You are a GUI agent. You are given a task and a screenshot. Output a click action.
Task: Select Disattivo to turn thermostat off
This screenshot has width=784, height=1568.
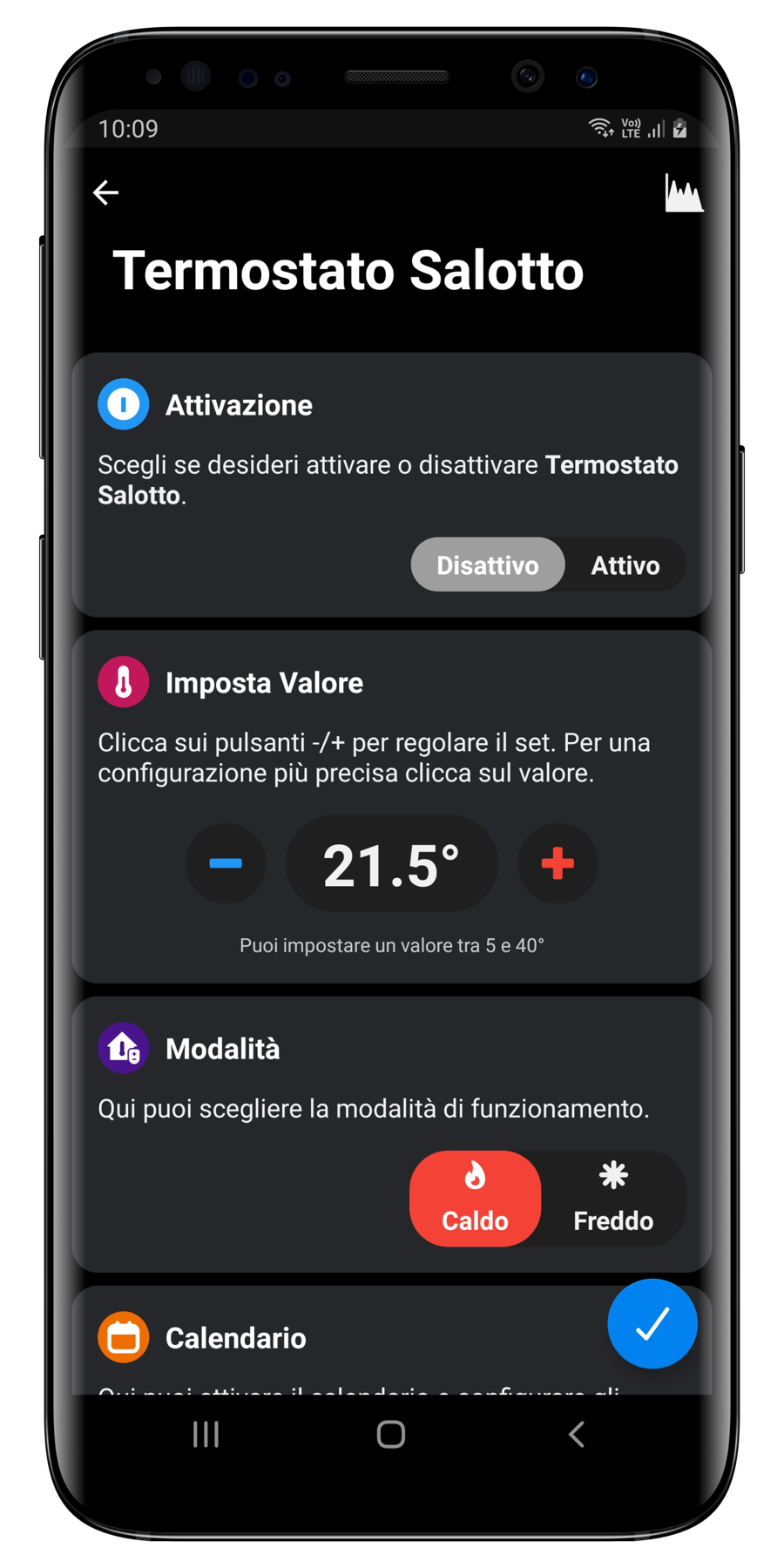point(488,565)
